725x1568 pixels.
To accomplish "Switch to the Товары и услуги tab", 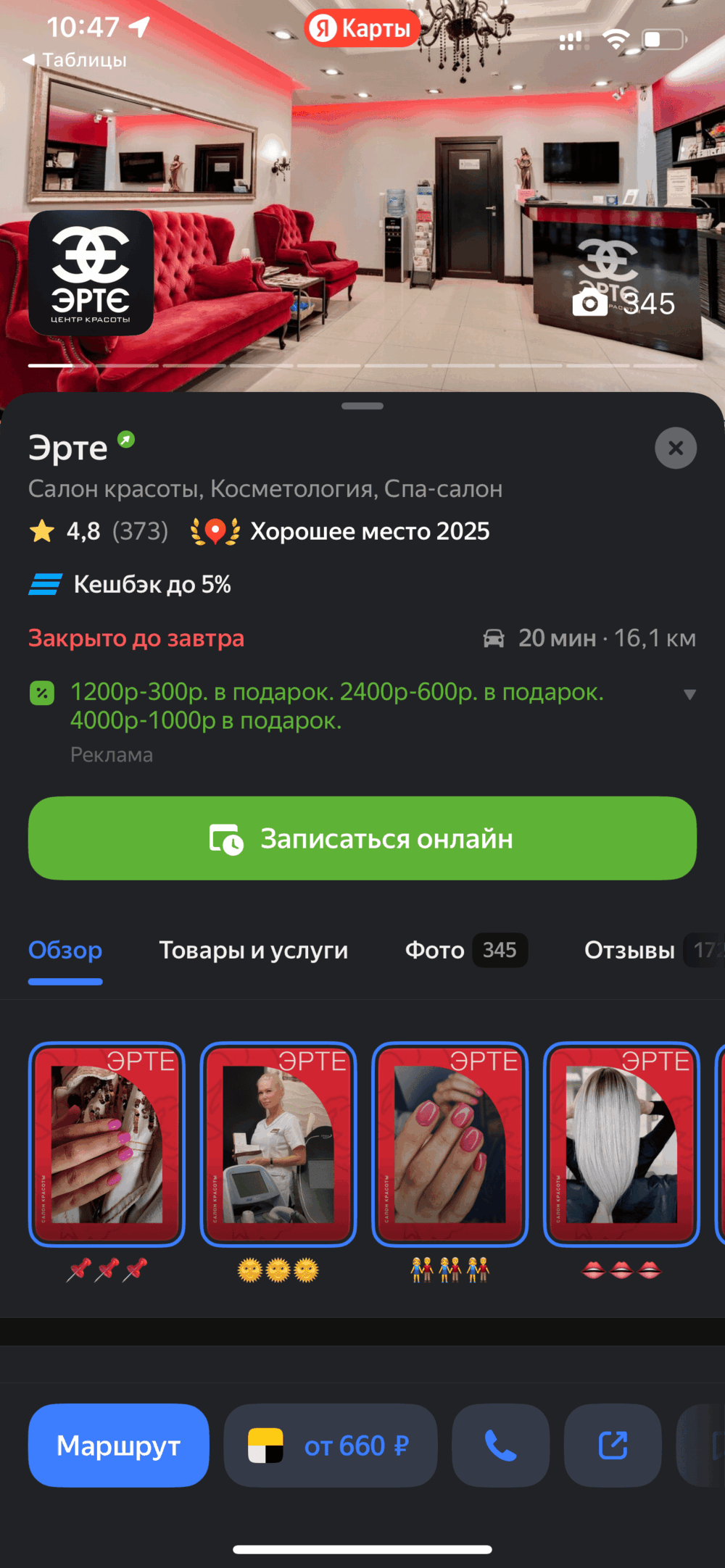I will pos(253,950).
